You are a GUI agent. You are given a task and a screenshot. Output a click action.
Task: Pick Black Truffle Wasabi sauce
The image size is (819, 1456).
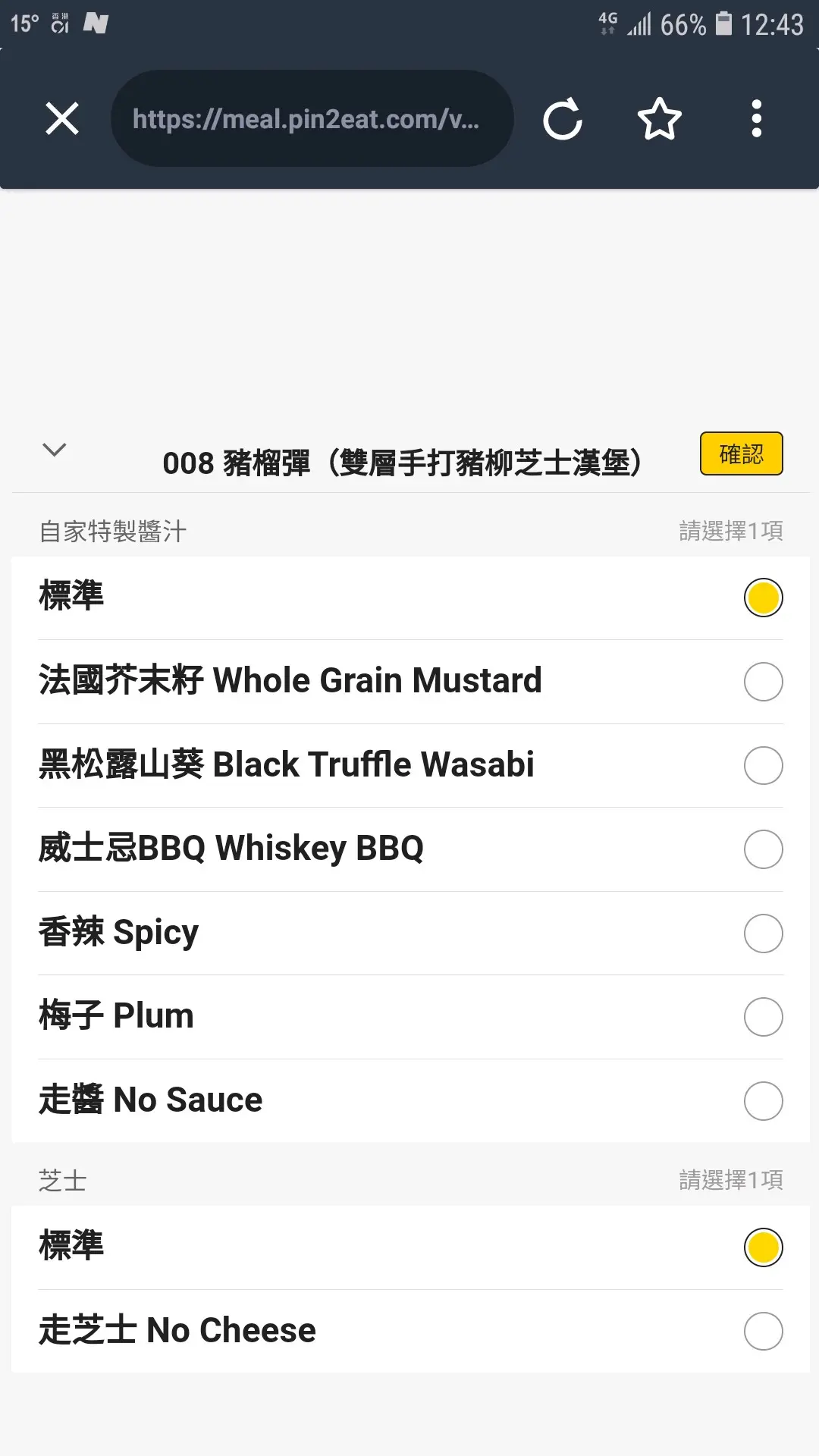[x=763, y=765]
